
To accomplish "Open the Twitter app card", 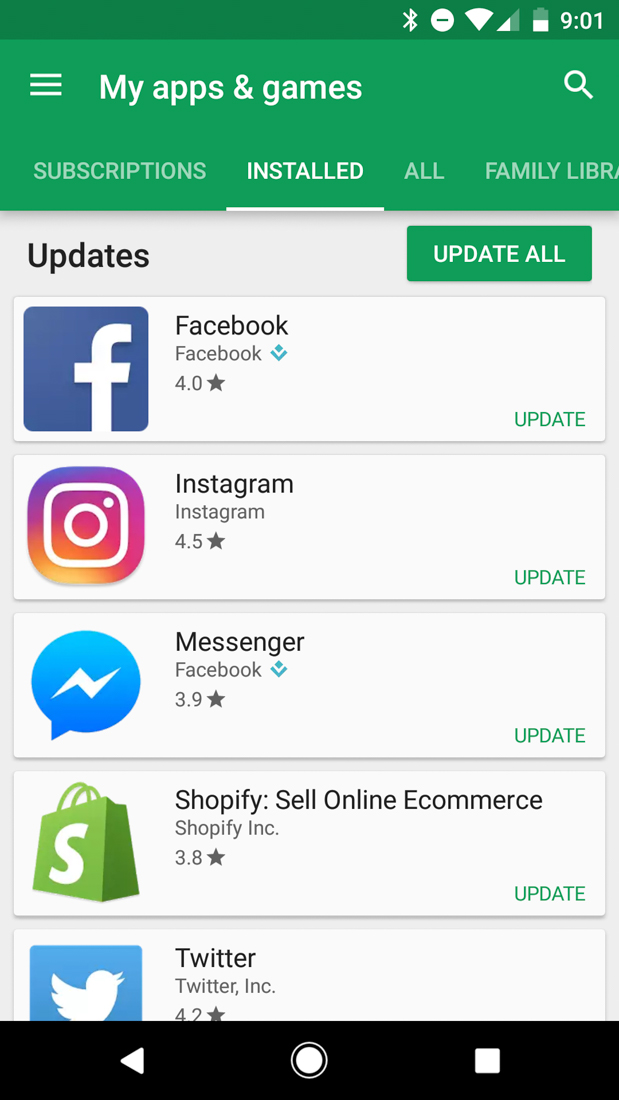I will (x=300, y=975).
